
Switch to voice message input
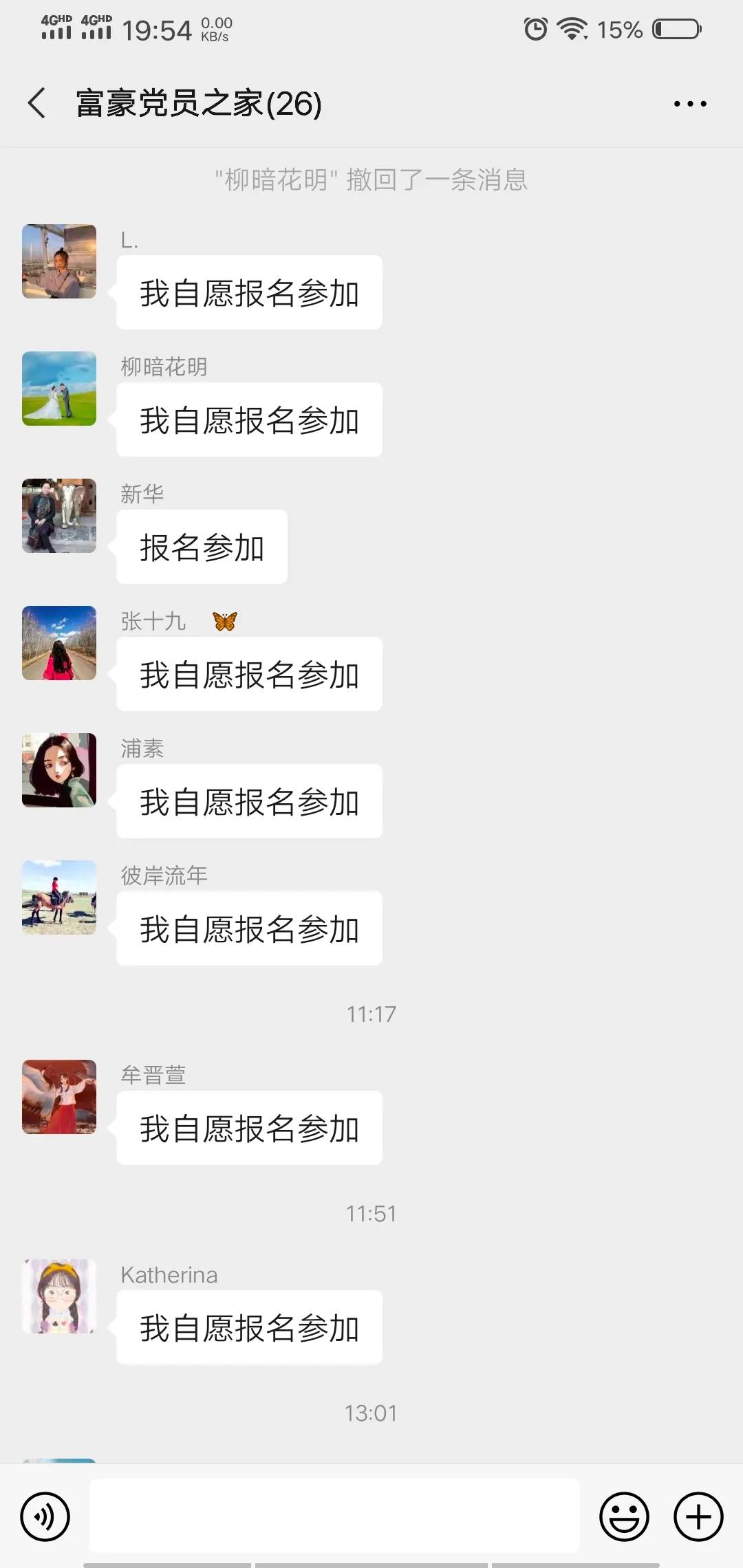(x=45, y=1516)
